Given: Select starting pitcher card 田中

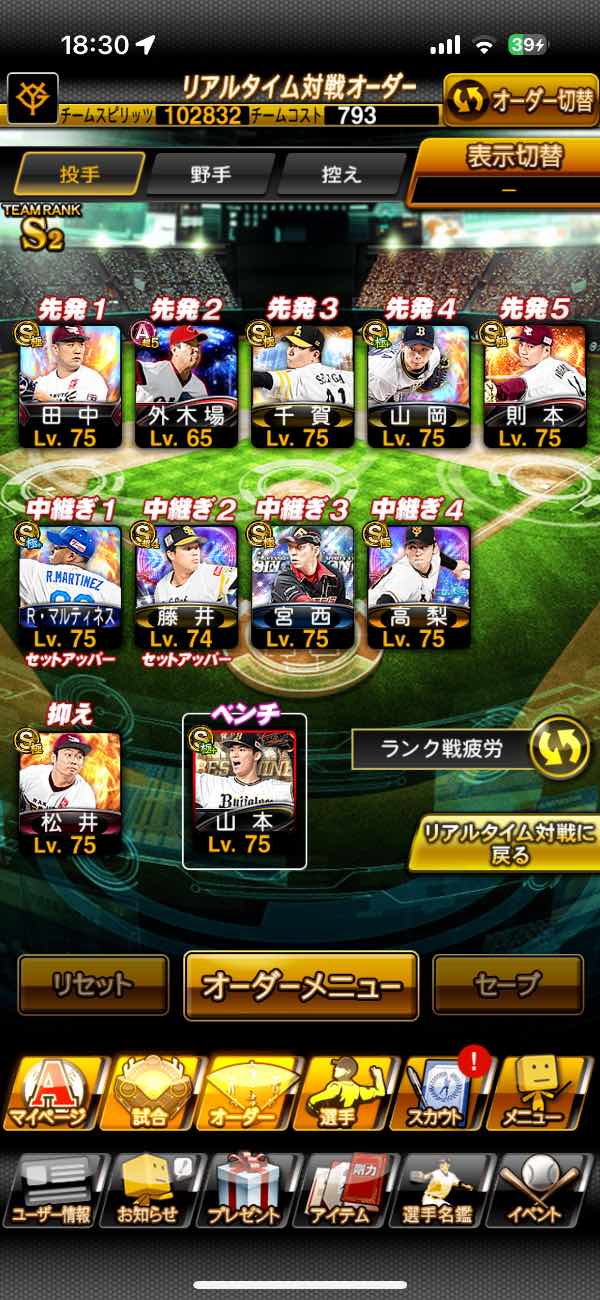Looking at the screenshot, I should coord(70,385).
